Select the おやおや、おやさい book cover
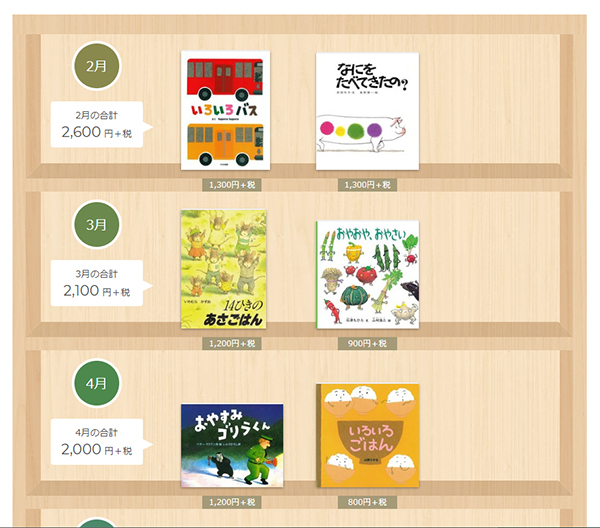The height and width of the screenshot is (528, 600). point(367,273)
